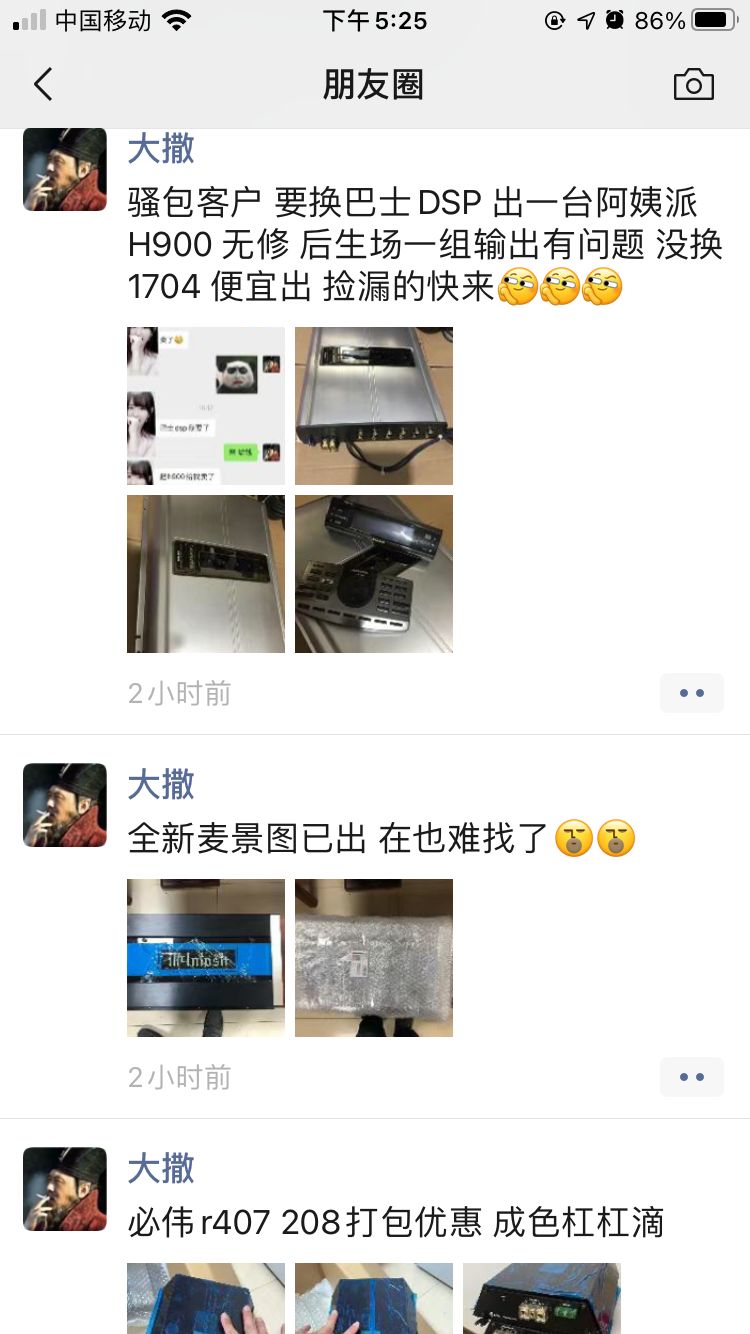Open 大撒's name link on the H900 post
The height and width of the screenshot is (1334, 750).
pyautogui.click(x=161, y=149)
